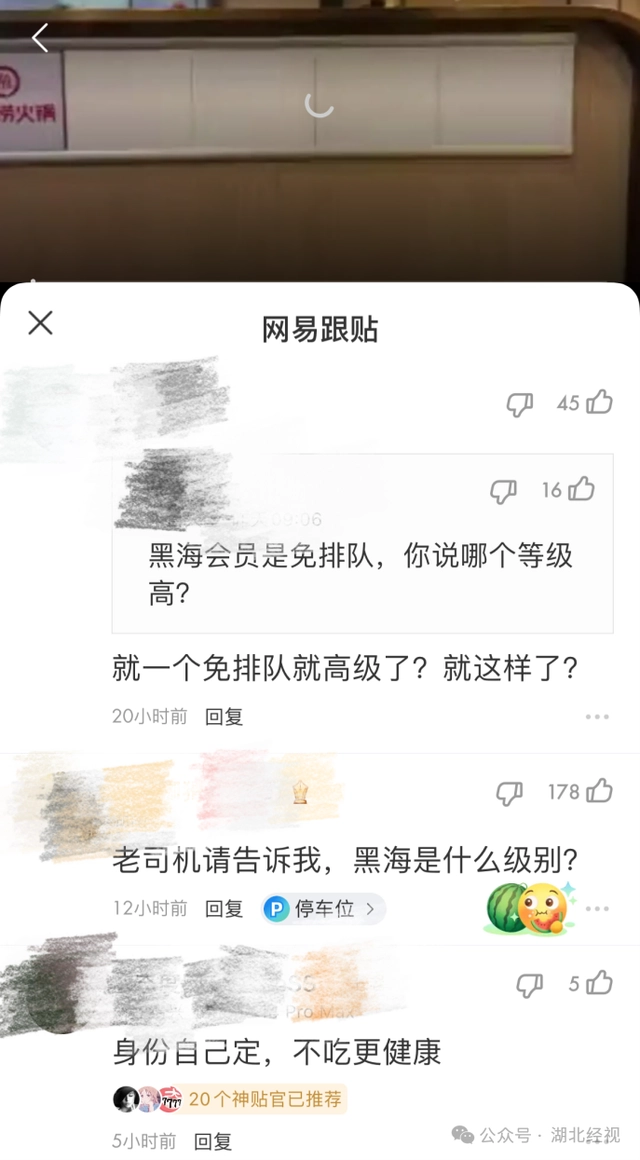Viewport: 640px width, 1160px height.
Task: Close the 网易跟贴 comments panel
Action: tap(40, 323)
